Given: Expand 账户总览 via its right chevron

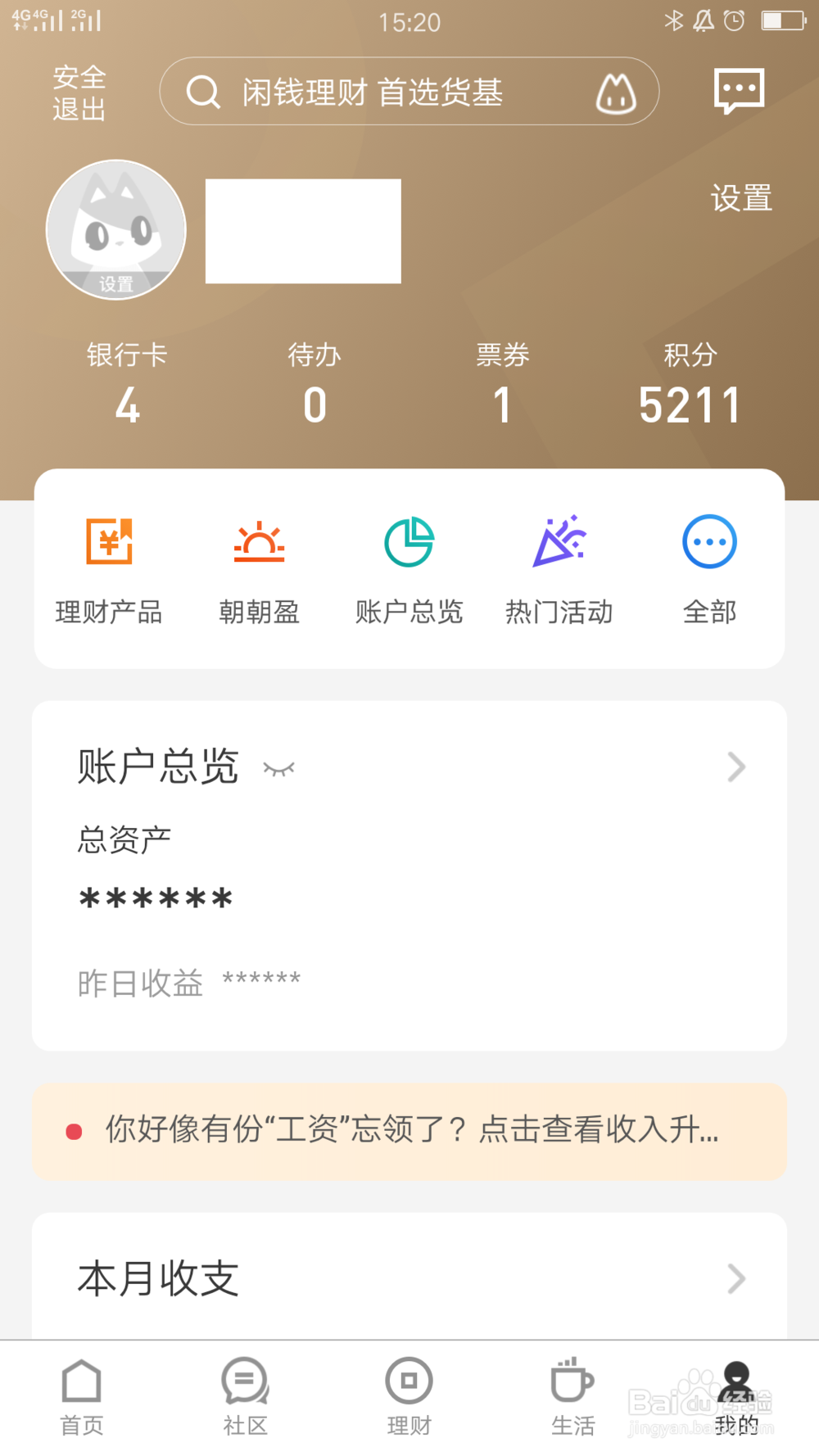Looking at the screenshot, I should [735, 767].
